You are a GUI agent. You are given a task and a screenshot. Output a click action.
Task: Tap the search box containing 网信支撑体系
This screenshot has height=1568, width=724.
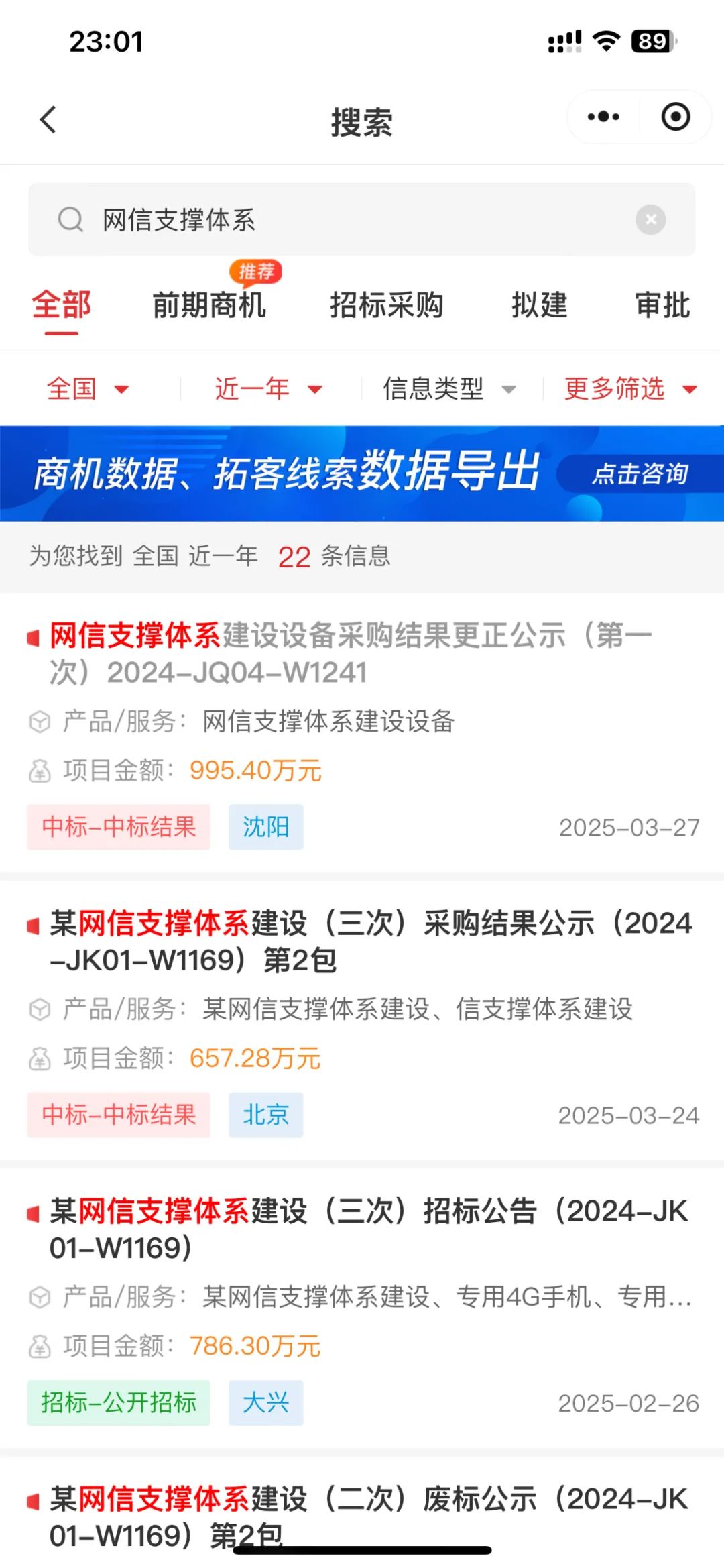tap(361, 219)
